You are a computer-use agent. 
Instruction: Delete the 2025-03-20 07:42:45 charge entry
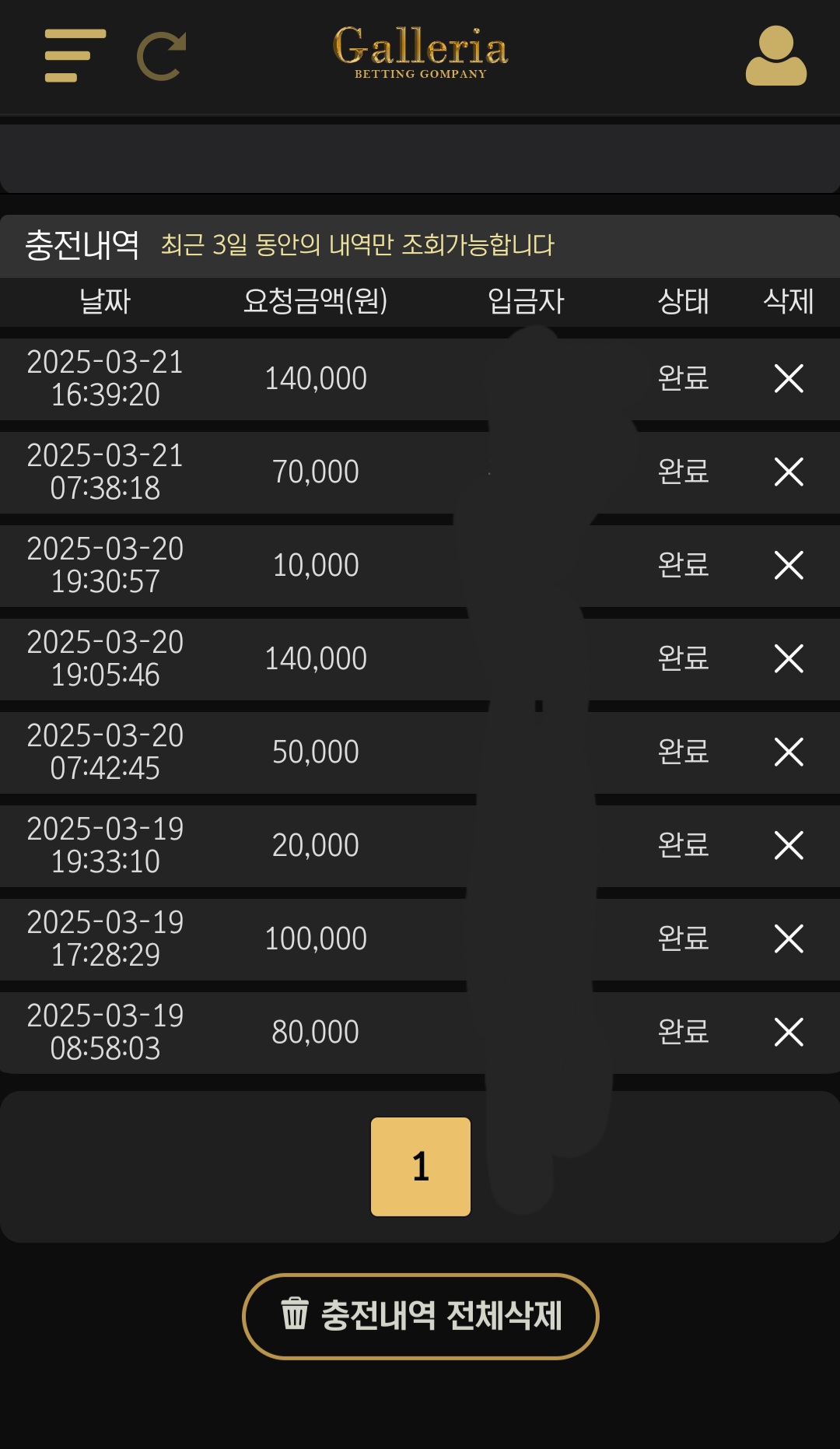(x=789, y=753)
